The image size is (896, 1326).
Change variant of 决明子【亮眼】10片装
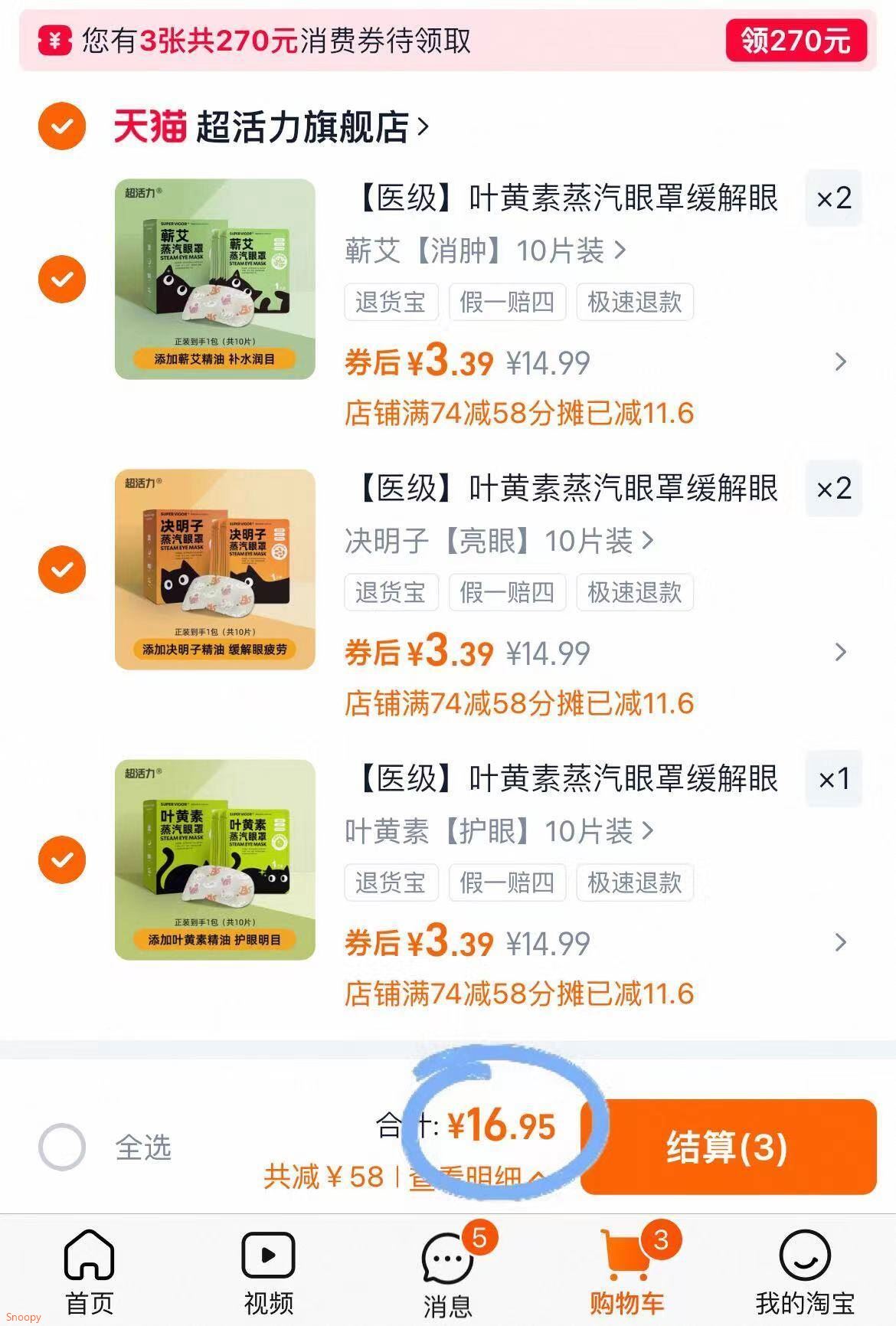pos(499,541)
